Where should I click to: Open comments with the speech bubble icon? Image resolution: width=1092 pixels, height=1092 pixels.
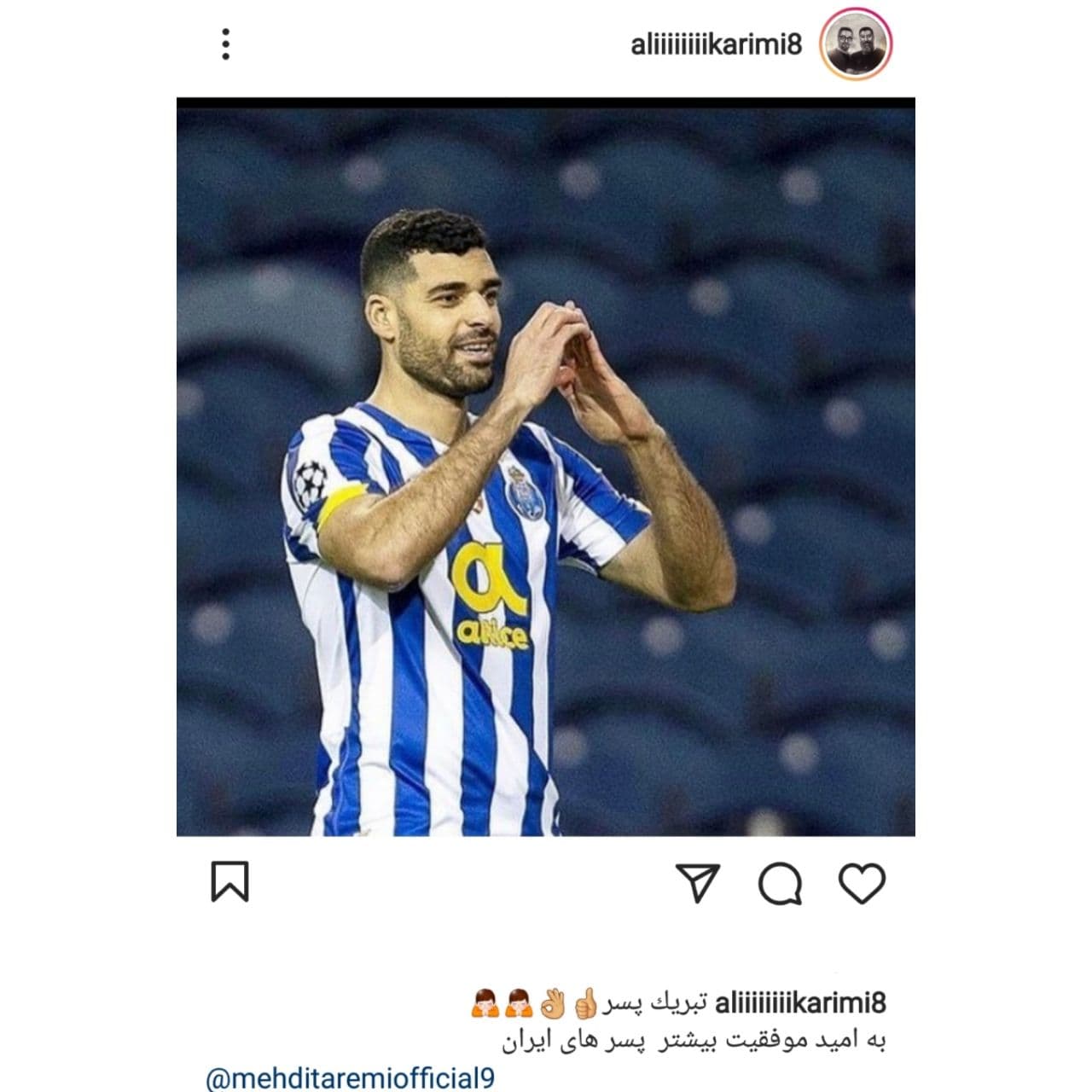780,883
